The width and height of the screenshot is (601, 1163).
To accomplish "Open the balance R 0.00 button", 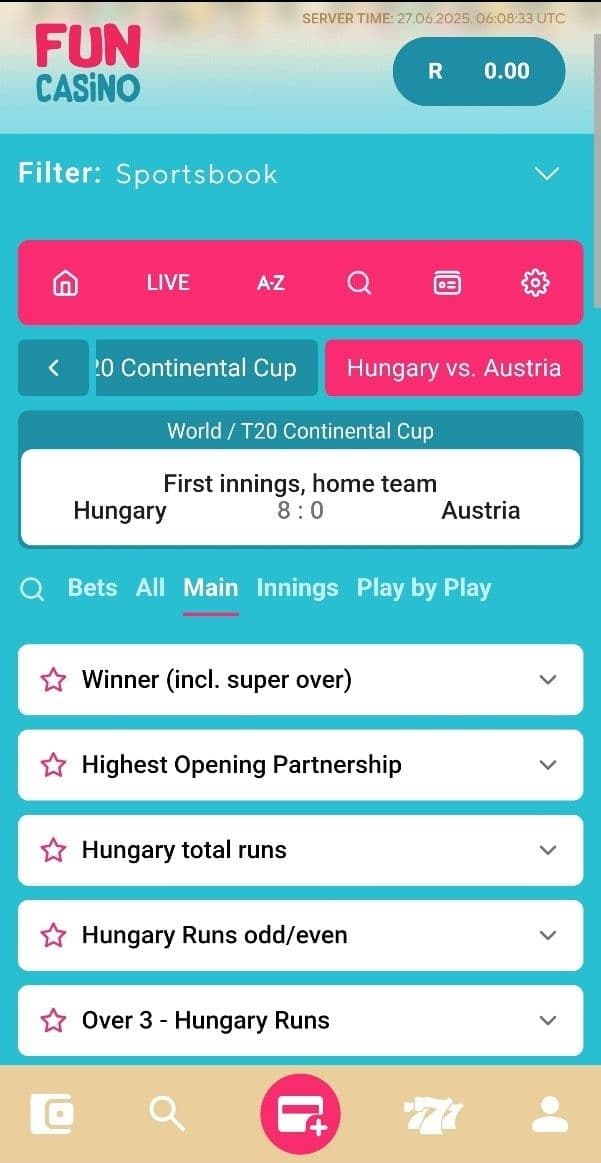I will point(478,71).
